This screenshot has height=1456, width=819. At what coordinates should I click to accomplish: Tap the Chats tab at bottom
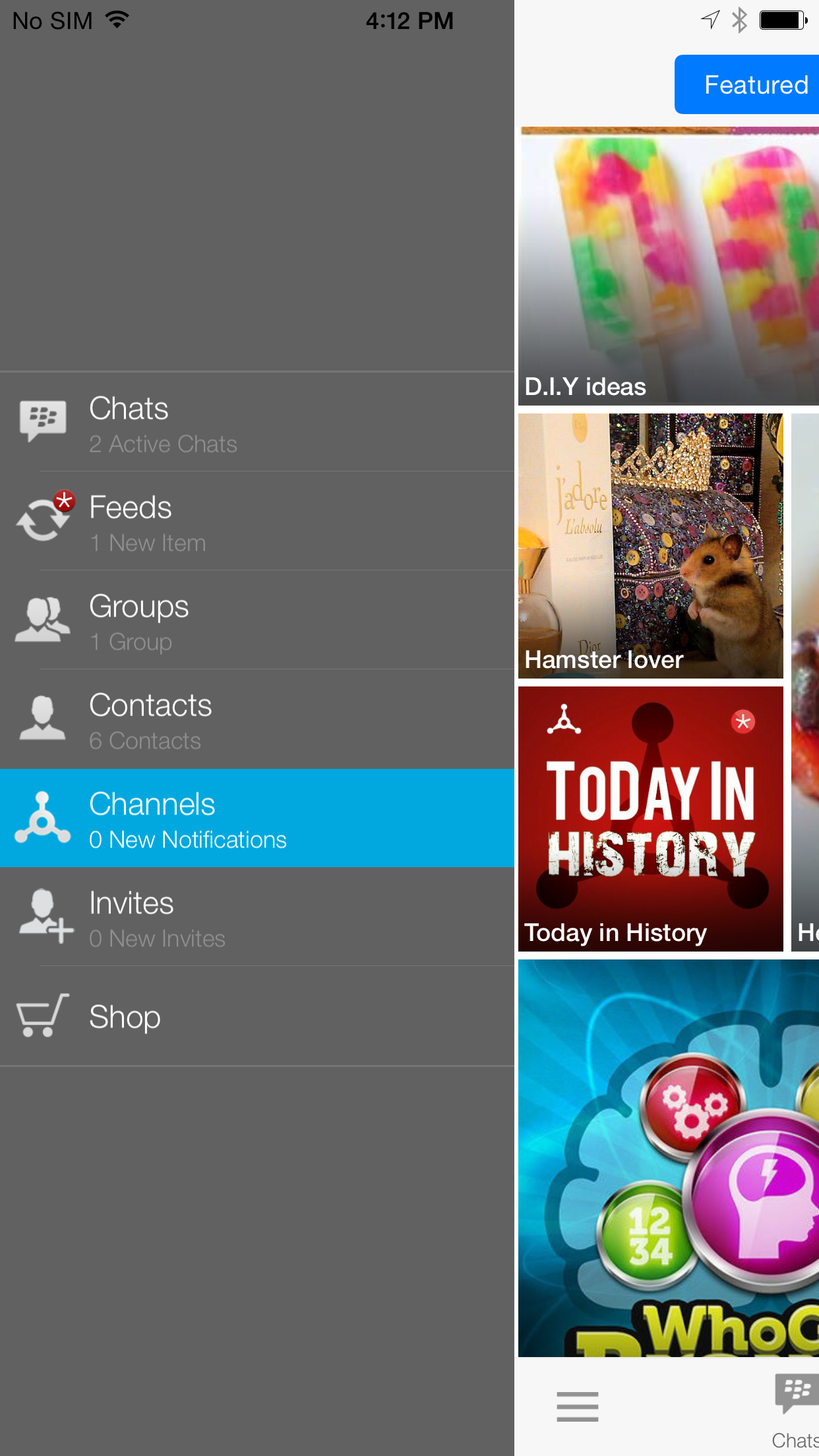796,1412
